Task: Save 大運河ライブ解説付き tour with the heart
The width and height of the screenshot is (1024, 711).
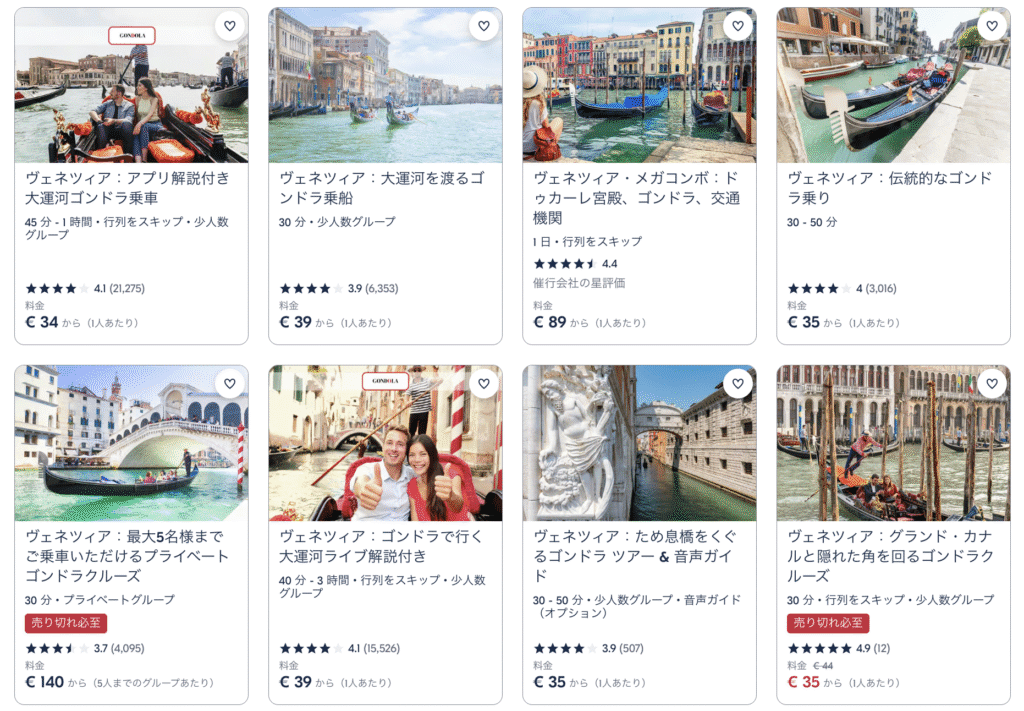Action: click(x=483, y=383)
